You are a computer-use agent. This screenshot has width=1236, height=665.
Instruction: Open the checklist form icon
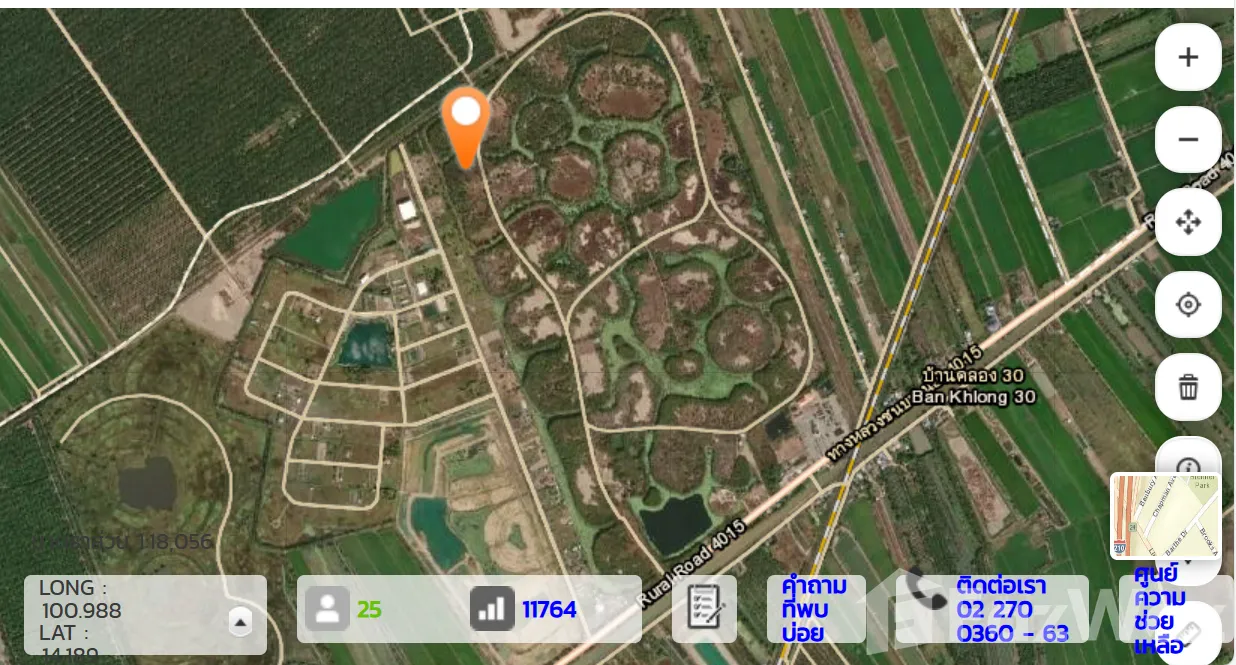(x=704, y=608)
